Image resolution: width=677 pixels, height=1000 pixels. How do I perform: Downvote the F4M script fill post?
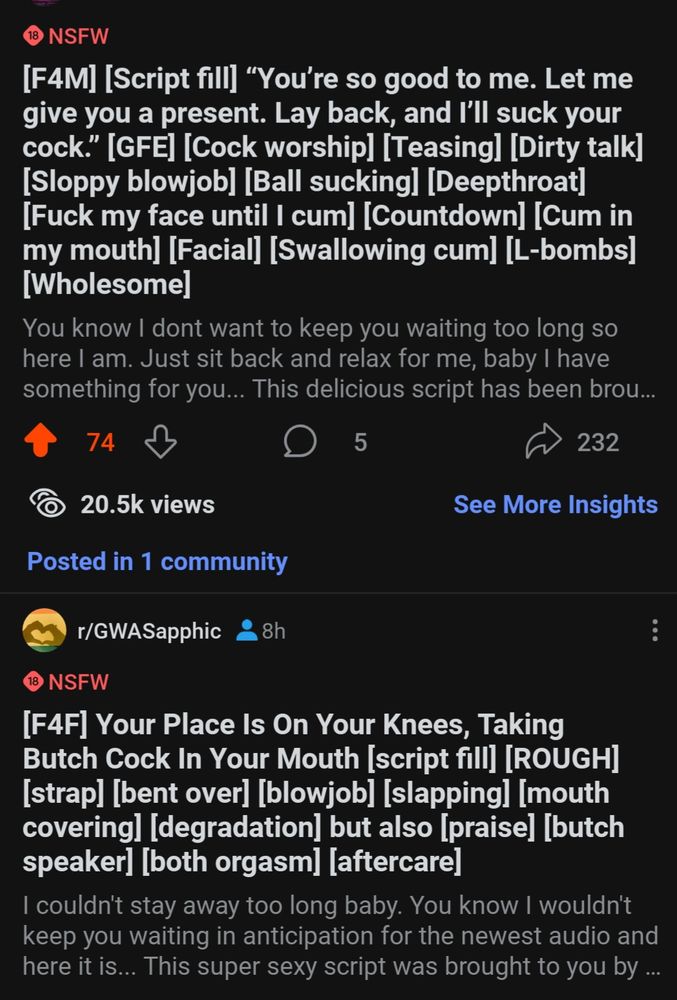(160, 442)
